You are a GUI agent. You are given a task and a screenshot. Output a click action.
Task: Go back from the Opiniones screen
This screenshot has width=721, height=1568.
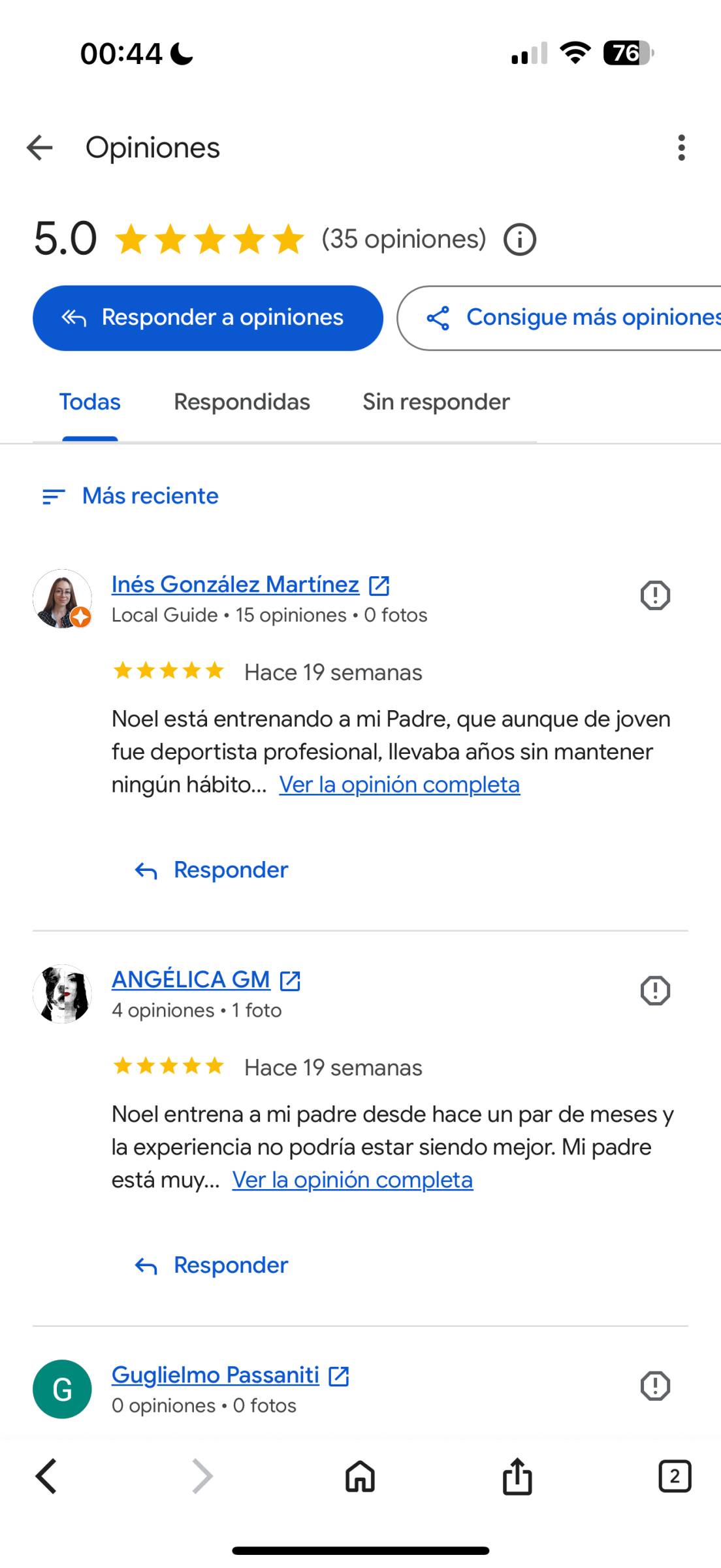39,148
